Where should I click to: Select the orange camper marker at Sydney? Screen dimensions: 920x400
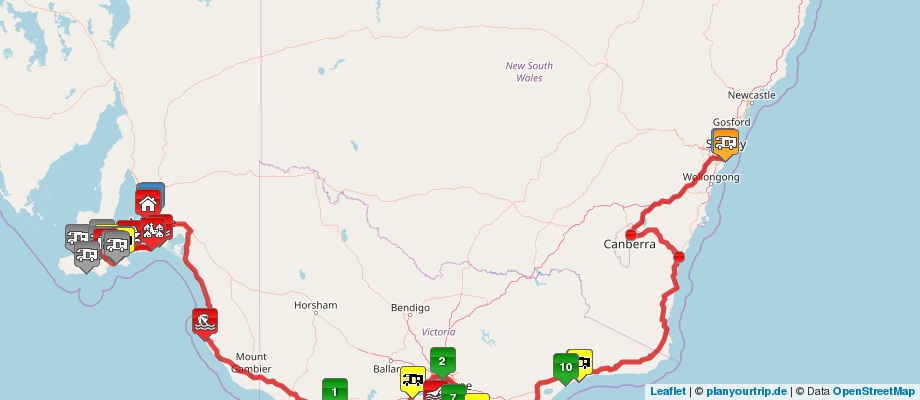(726, 143)
